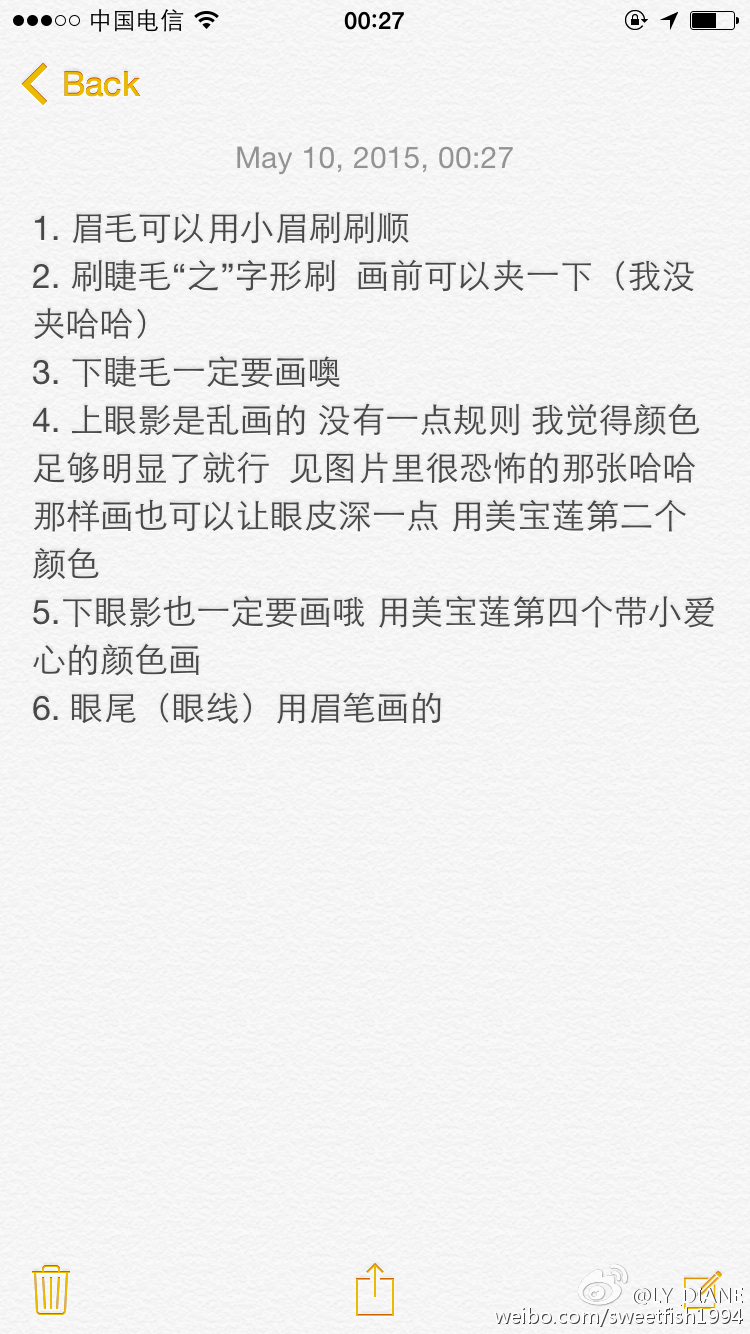Go back to the notes list

point(81,85)
